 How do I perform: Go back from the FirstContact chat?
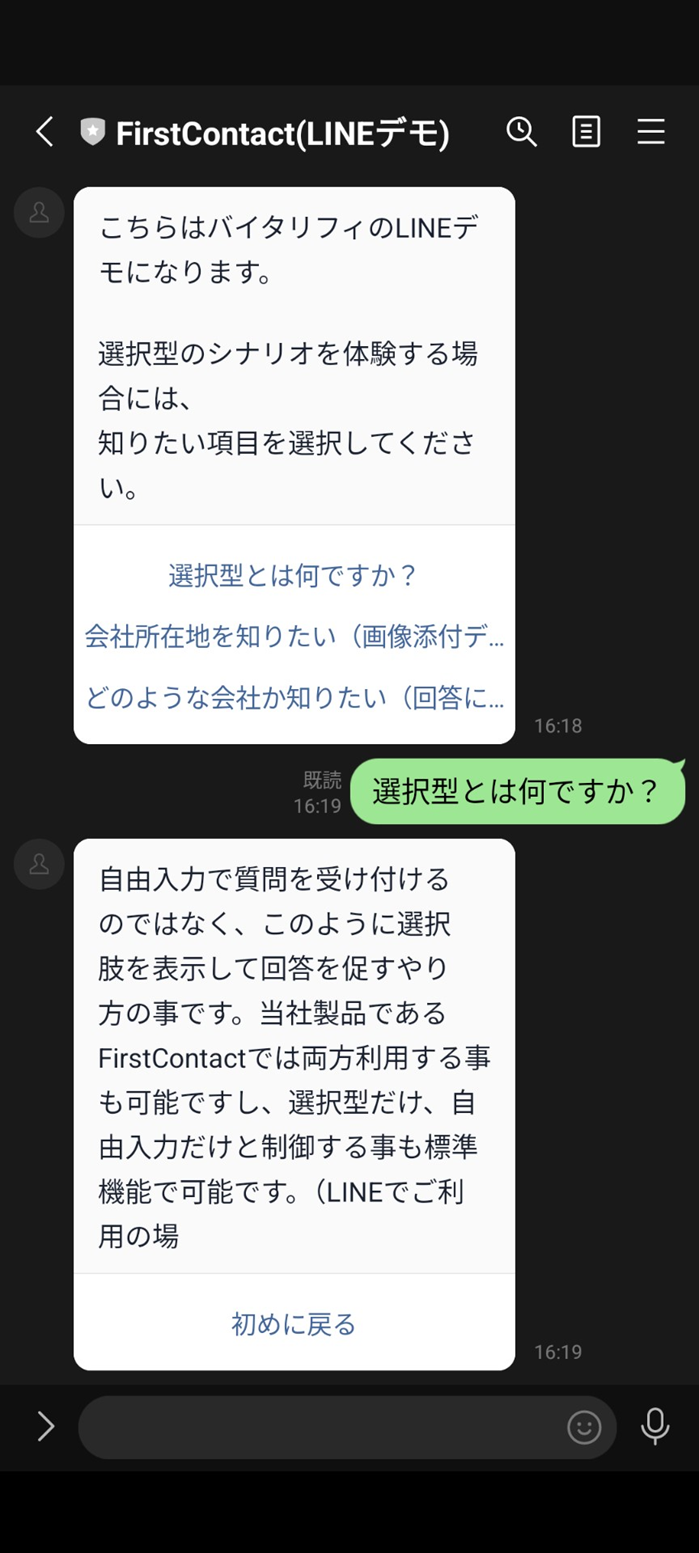44,132
